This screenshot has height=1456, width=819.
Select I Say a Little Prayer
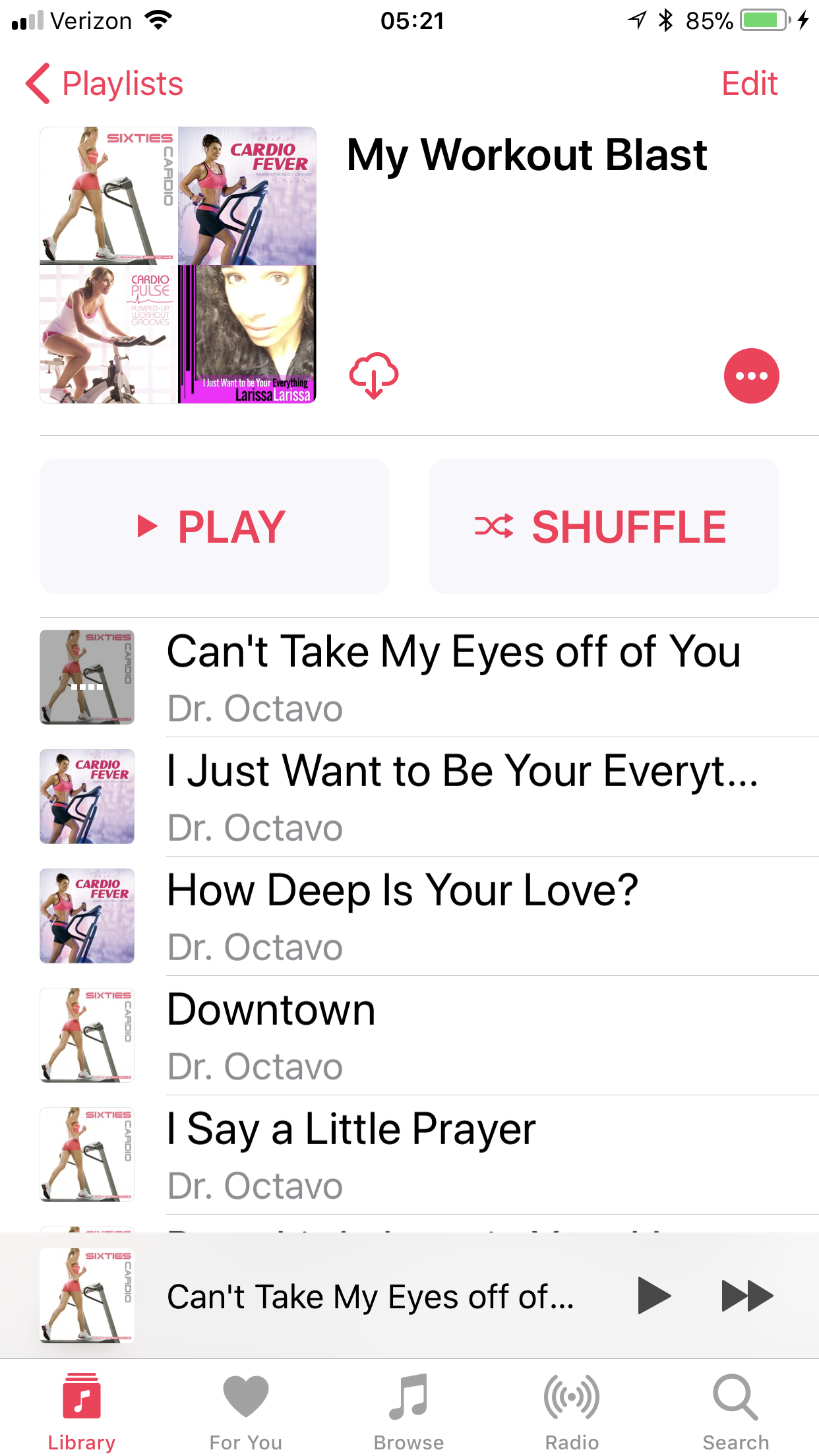(x=351, y=1155)
